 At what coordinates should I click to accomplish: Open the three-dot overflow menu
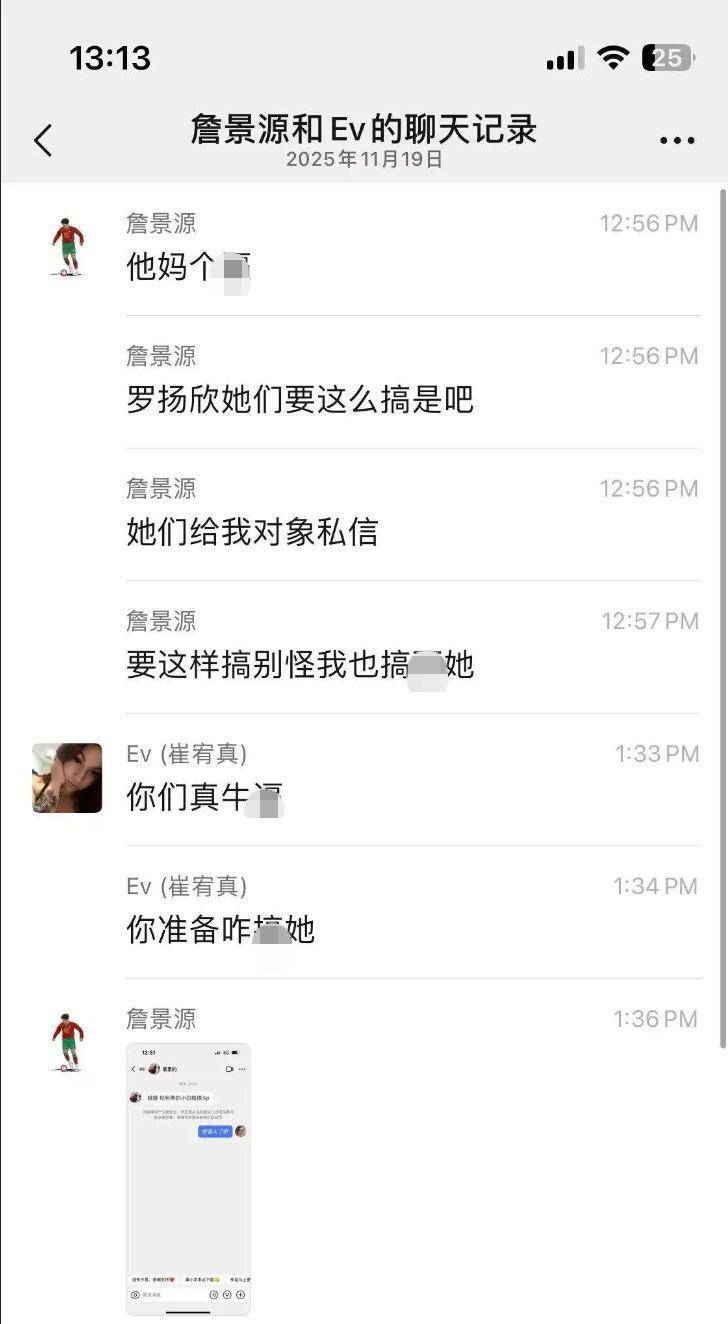coord(677,141)
